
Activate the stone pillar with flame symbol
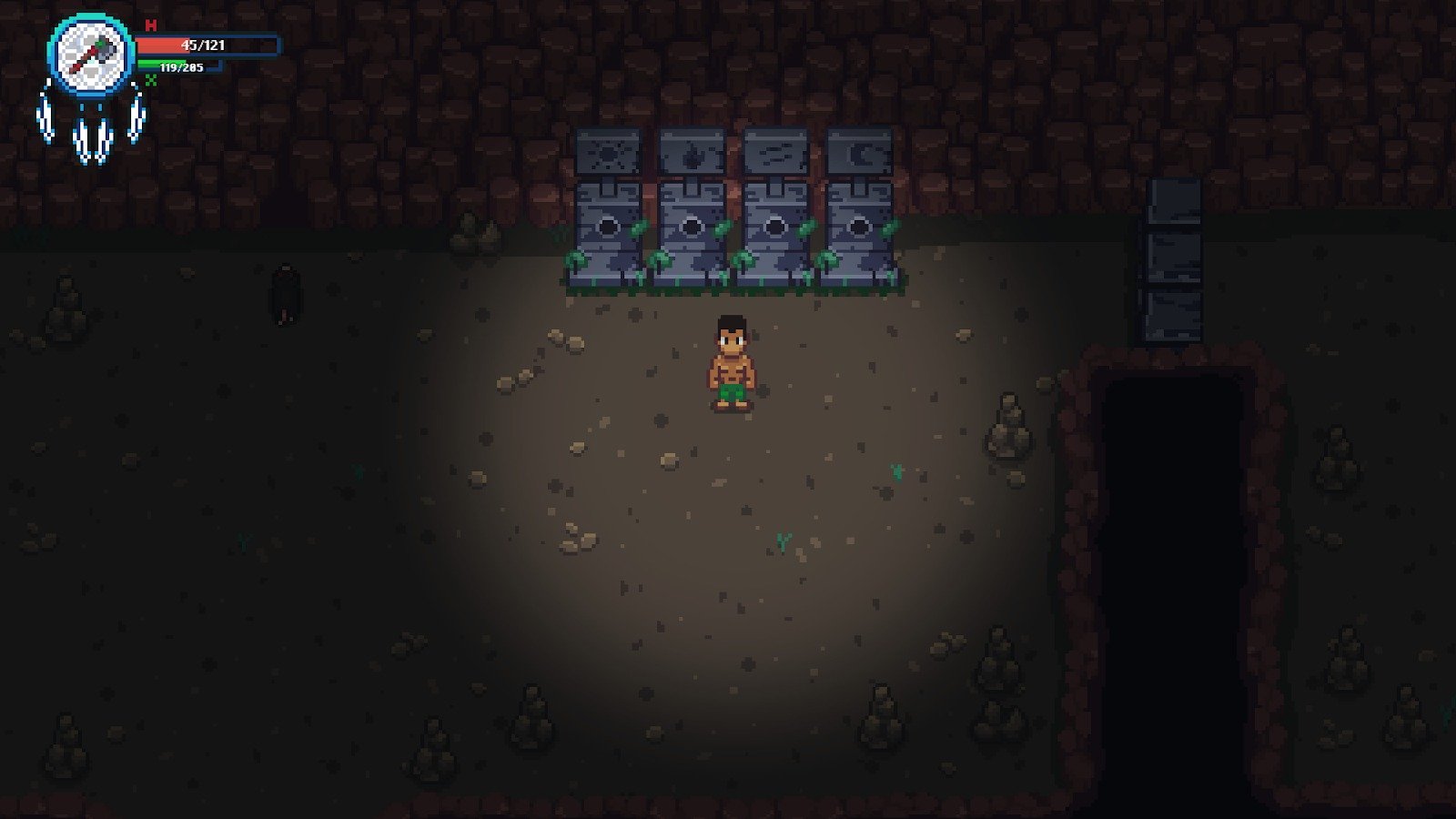692,207
